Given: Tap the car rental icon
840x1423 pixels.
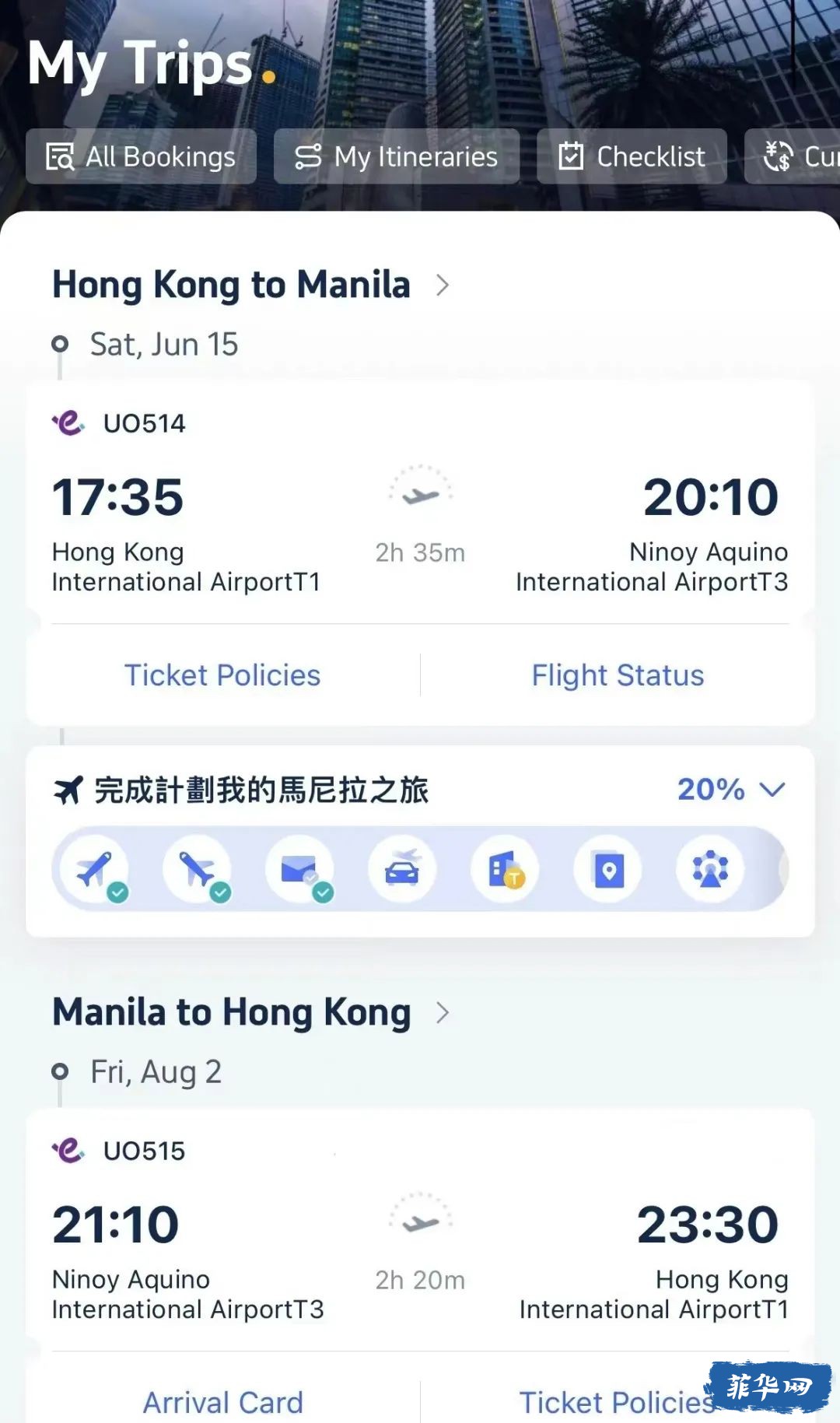Looking at the screenshot, I should (402, 869).
